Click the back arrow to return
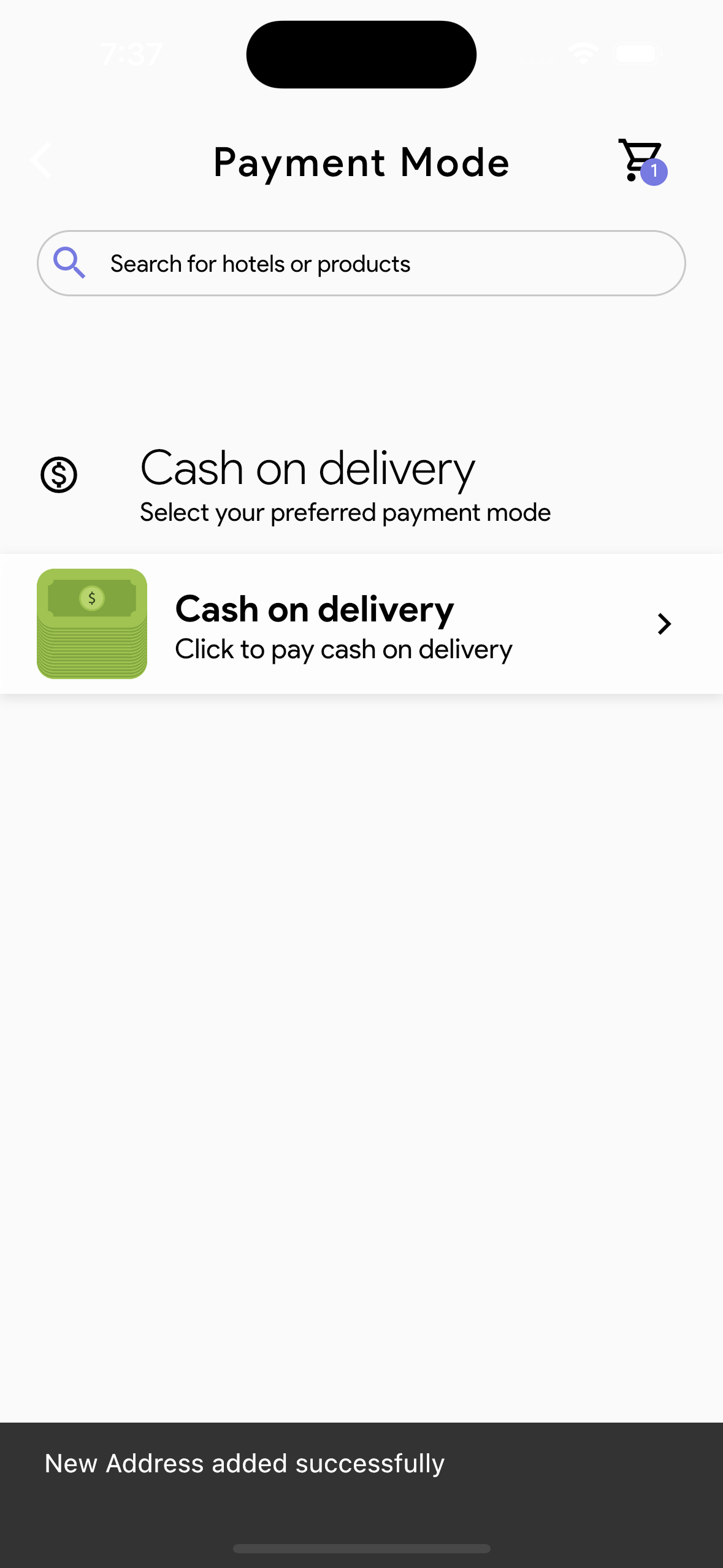 40,161
